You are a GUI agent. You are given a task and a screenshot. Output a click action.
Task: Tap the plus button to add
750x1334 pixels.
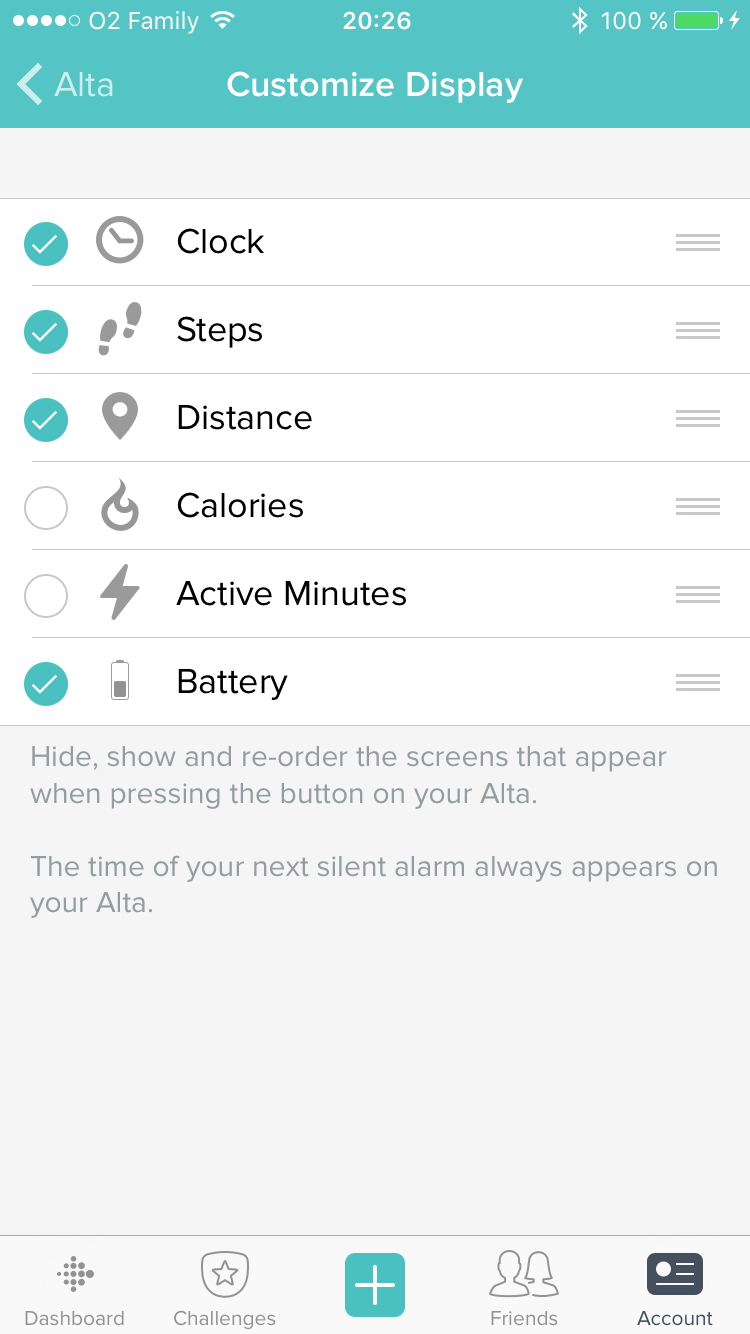[x=375, y=1285]
